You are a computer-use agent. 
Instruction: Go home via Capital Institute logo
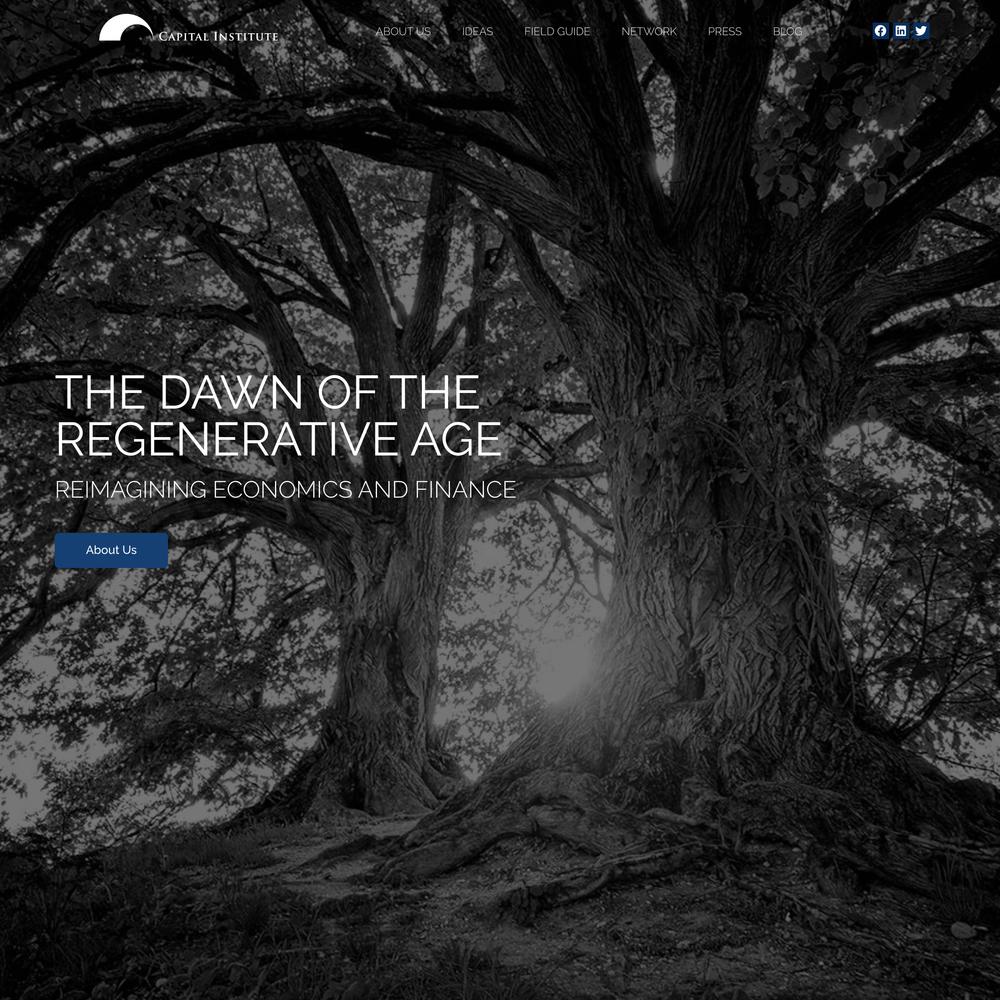[188, 31]
